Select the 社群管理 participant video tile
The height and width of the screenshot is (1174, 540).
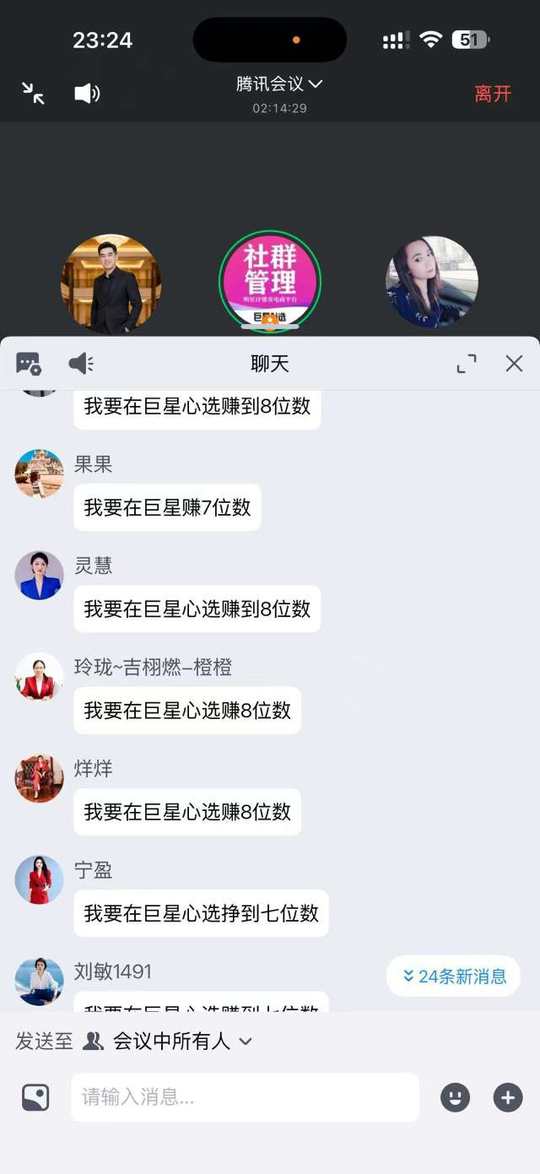coord(270,281)
